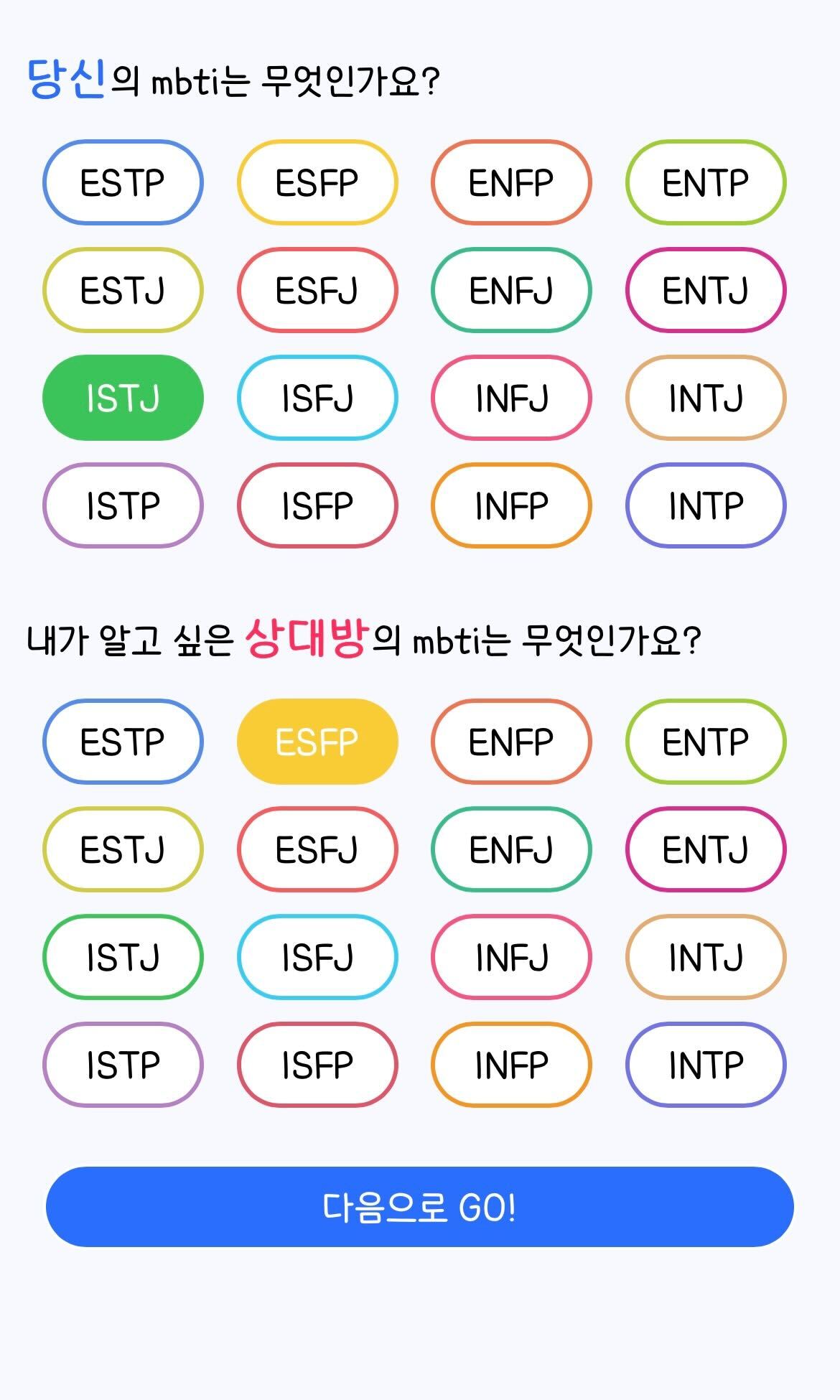The width and height of the screenshot is (840, 1400).
Task: Tap the highlighted ESFP chip under 상대방
Action: (x=317, y=742)
